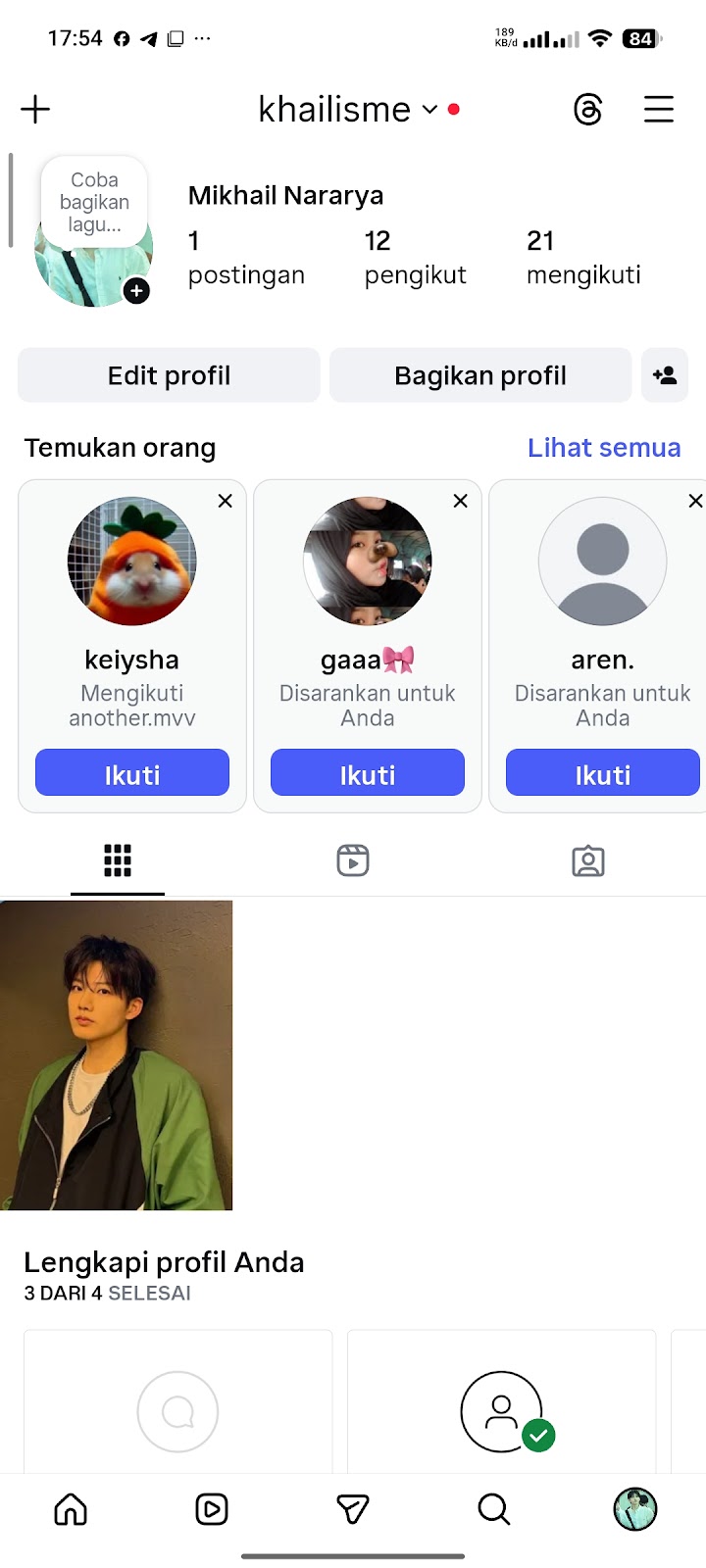Switch to the tagged photos tab
This screenshot has width=706, height=1568.
(x=588, y=860)
